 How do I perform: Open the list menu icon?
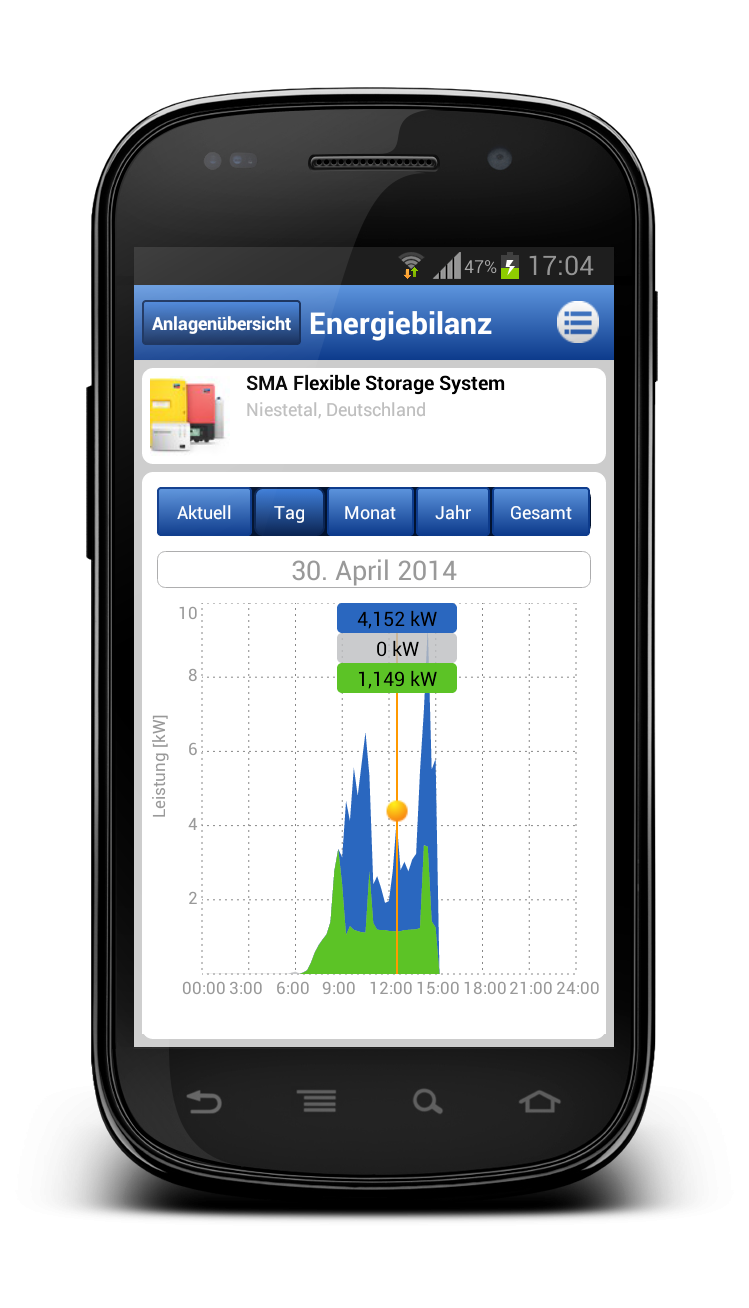577,323
